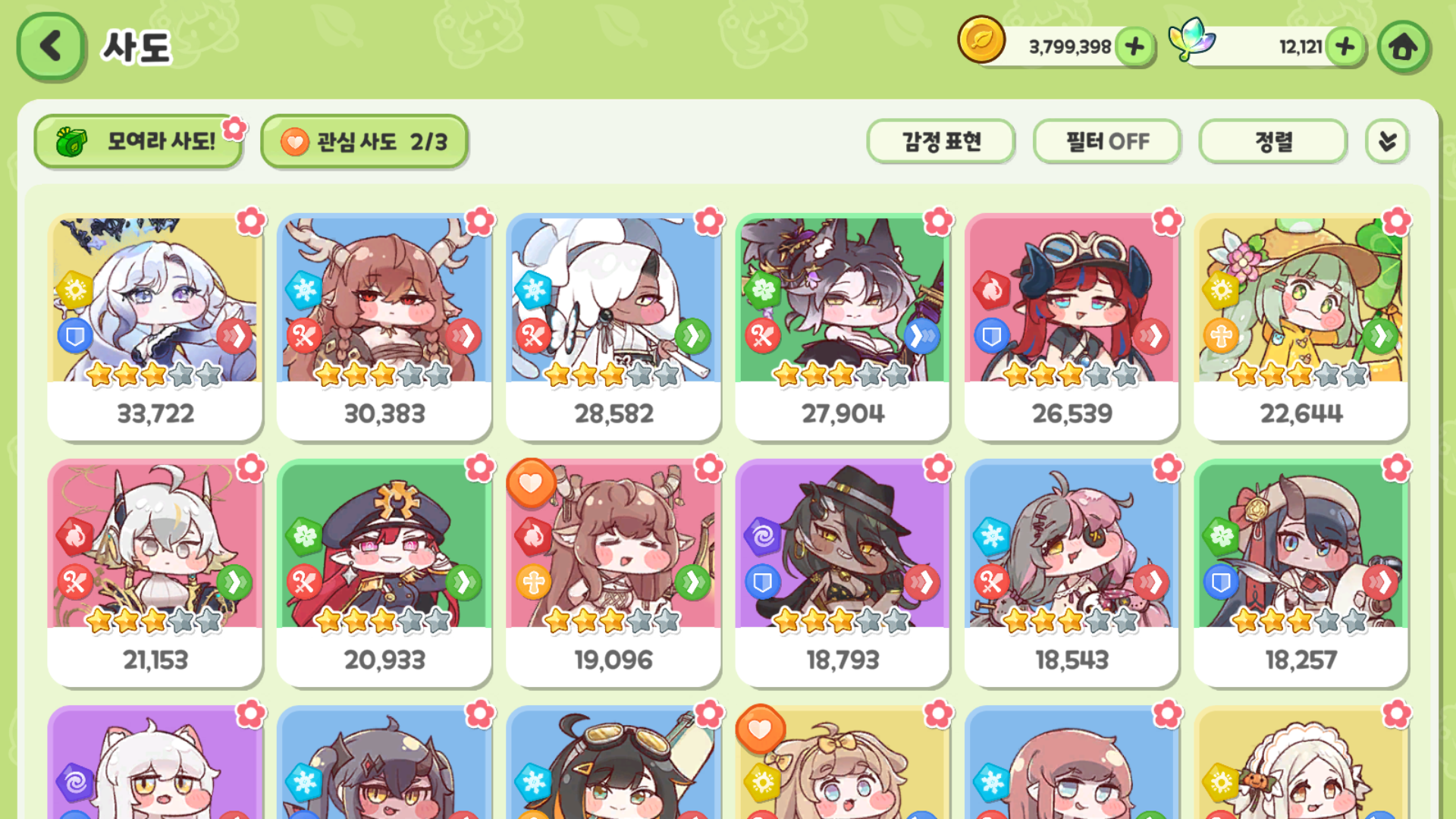Open the 정렬 sort options
1456x819 pixels.
tap(1272, 141)
